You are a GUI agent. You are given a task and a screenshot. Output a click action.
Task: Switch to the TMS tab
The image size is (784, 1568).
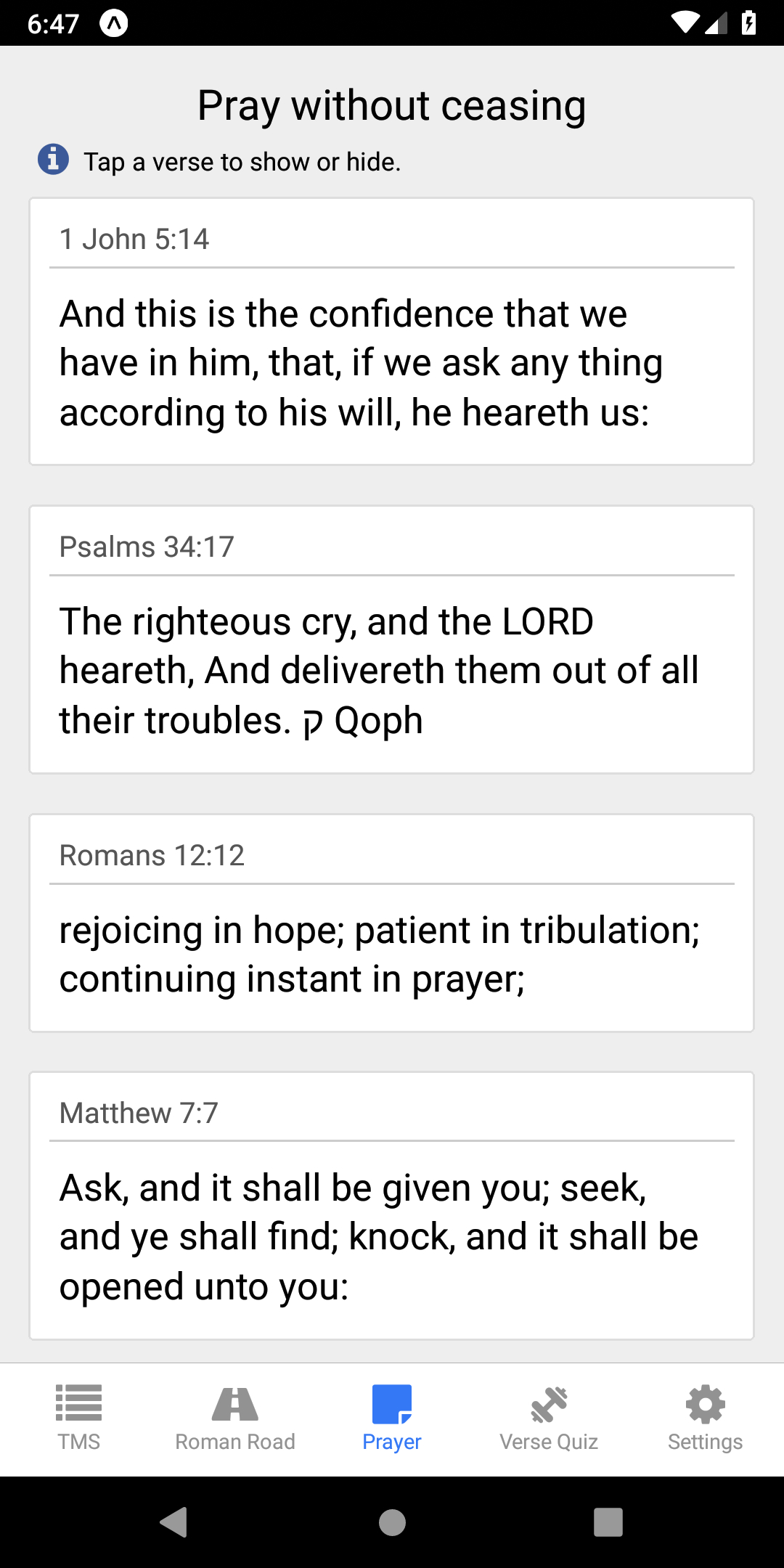[x=78, y=1417]
